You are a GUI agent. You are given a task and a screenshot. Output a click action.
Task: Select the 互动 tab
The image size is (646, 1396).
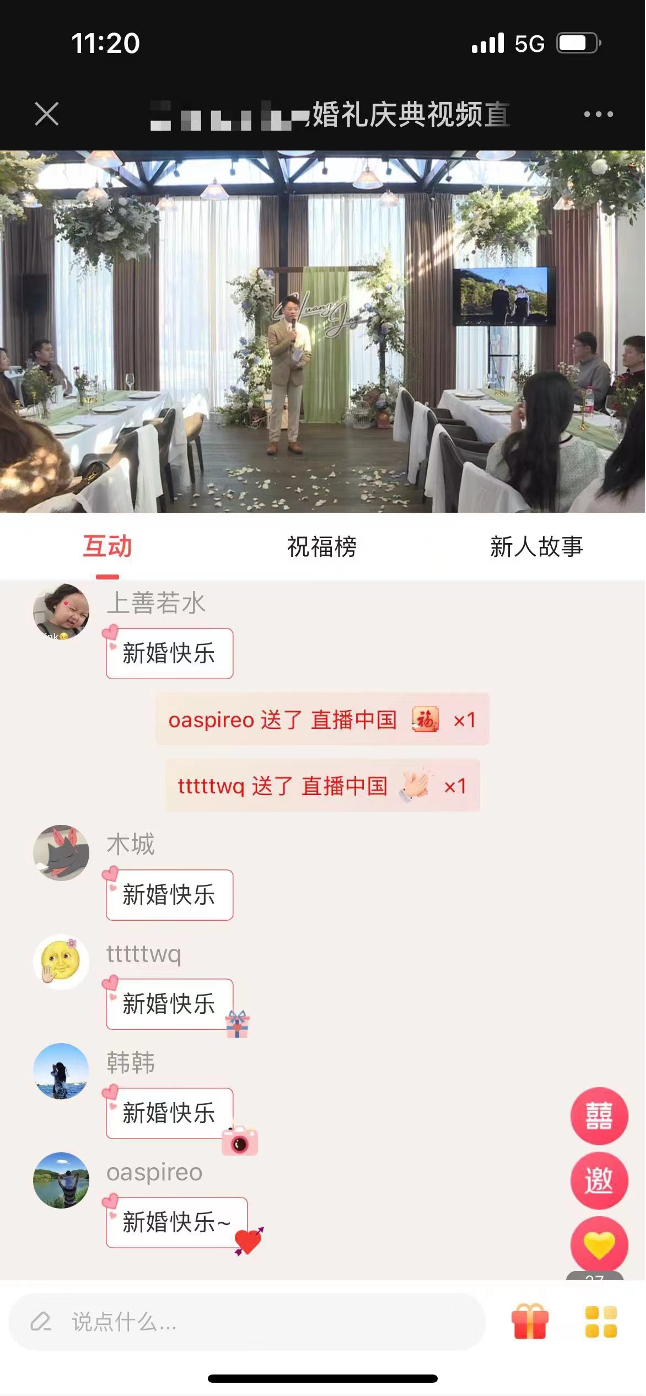coord(107,547)
